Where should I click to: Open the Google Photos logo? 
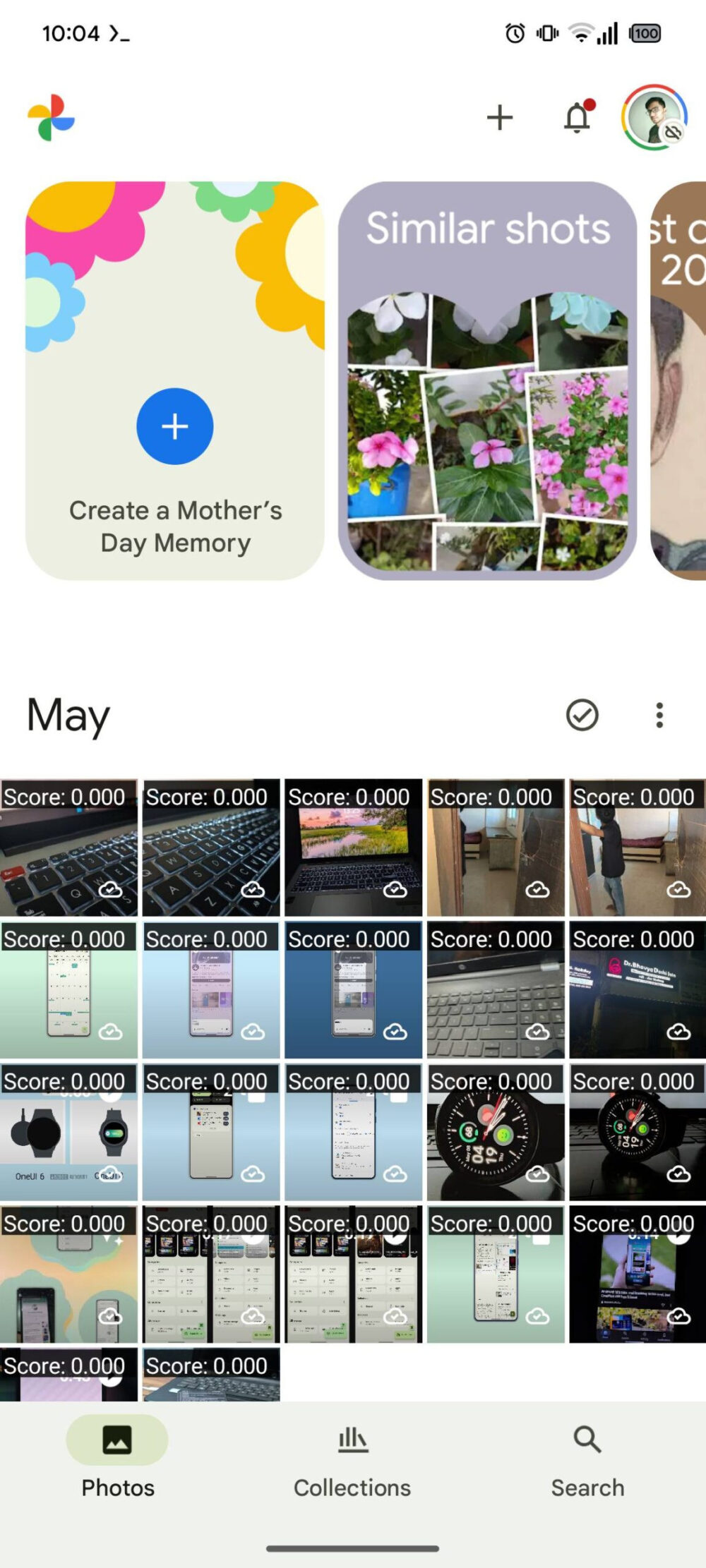click(52, 117)
